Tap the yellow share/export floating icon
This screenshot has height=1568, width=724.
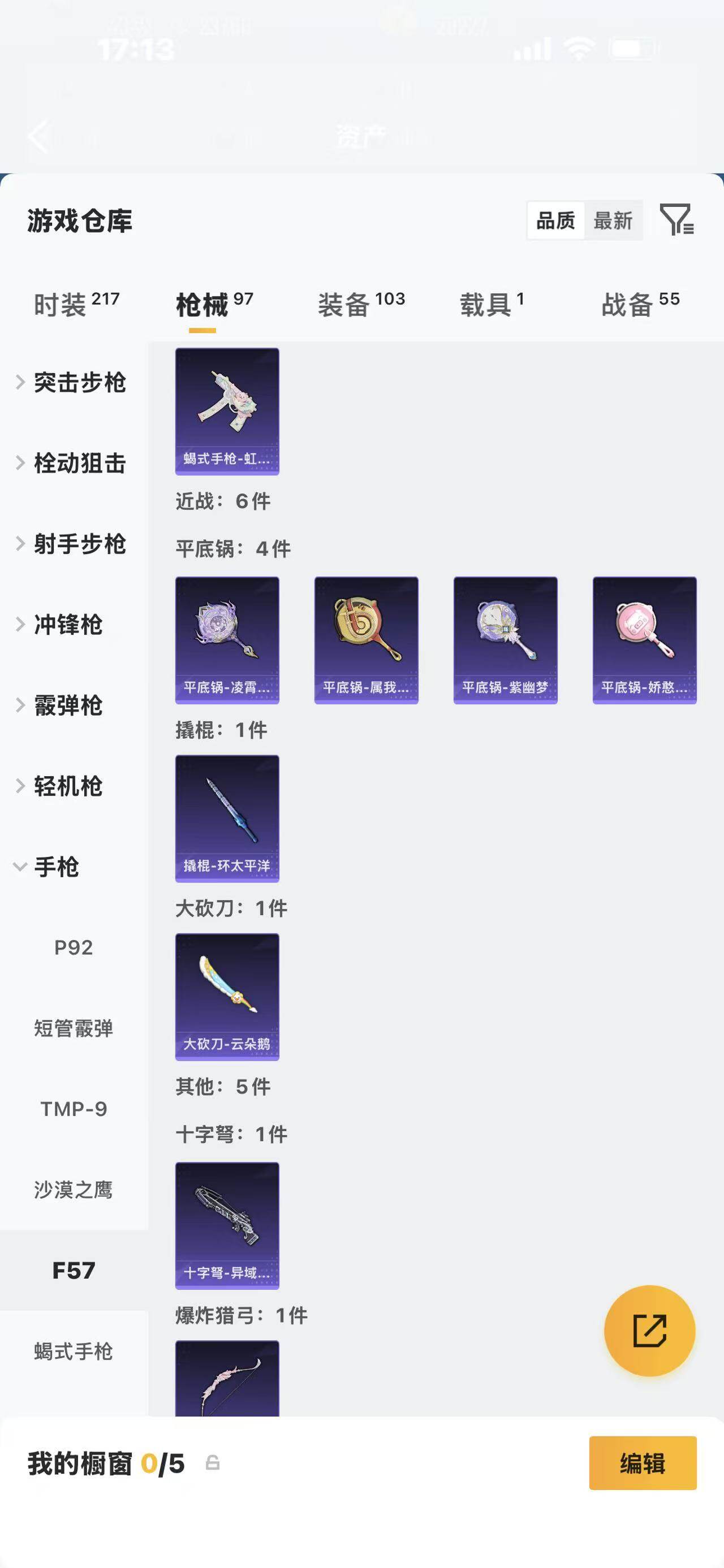649,1331
